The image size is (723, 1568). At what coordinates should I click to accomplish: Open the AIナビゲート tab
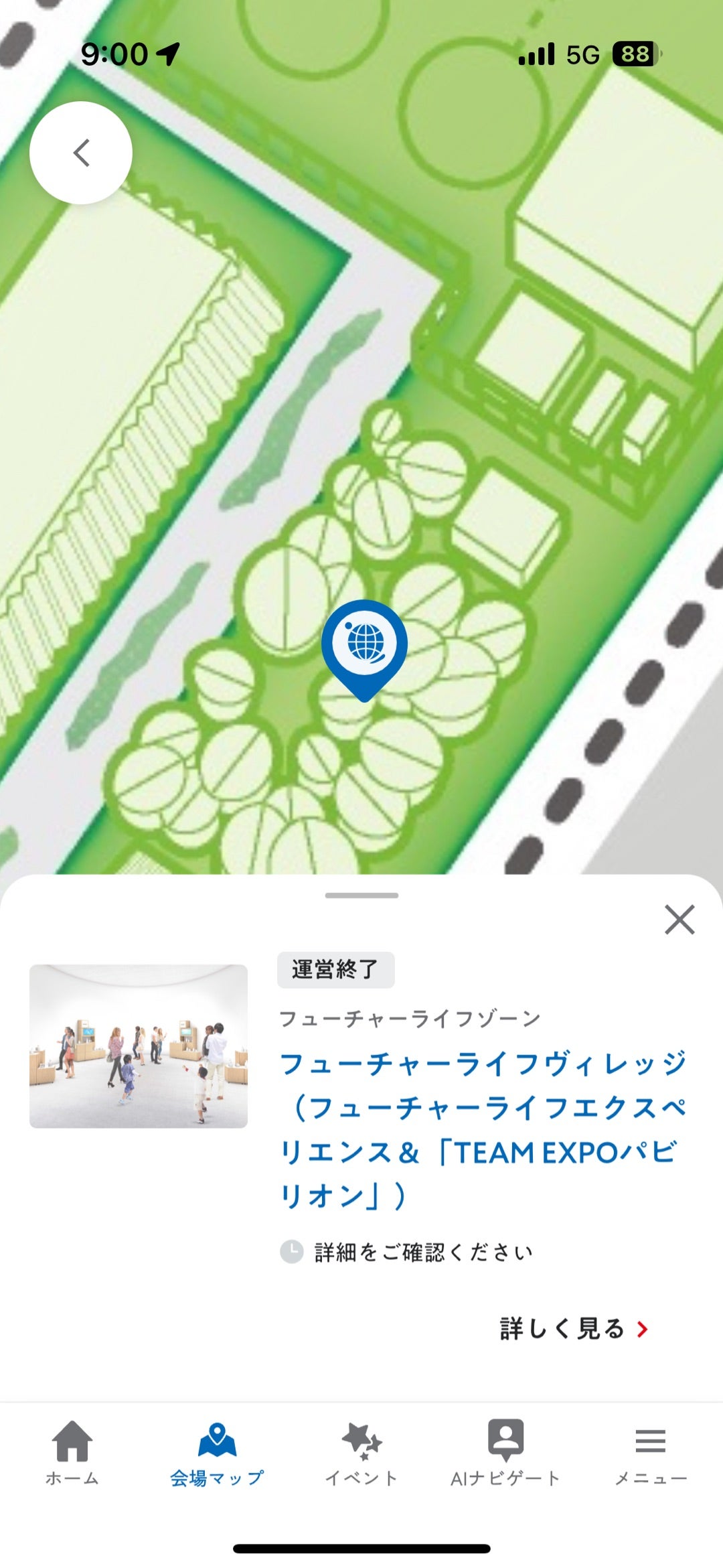pyautogui.click(x=506, y=1453)
